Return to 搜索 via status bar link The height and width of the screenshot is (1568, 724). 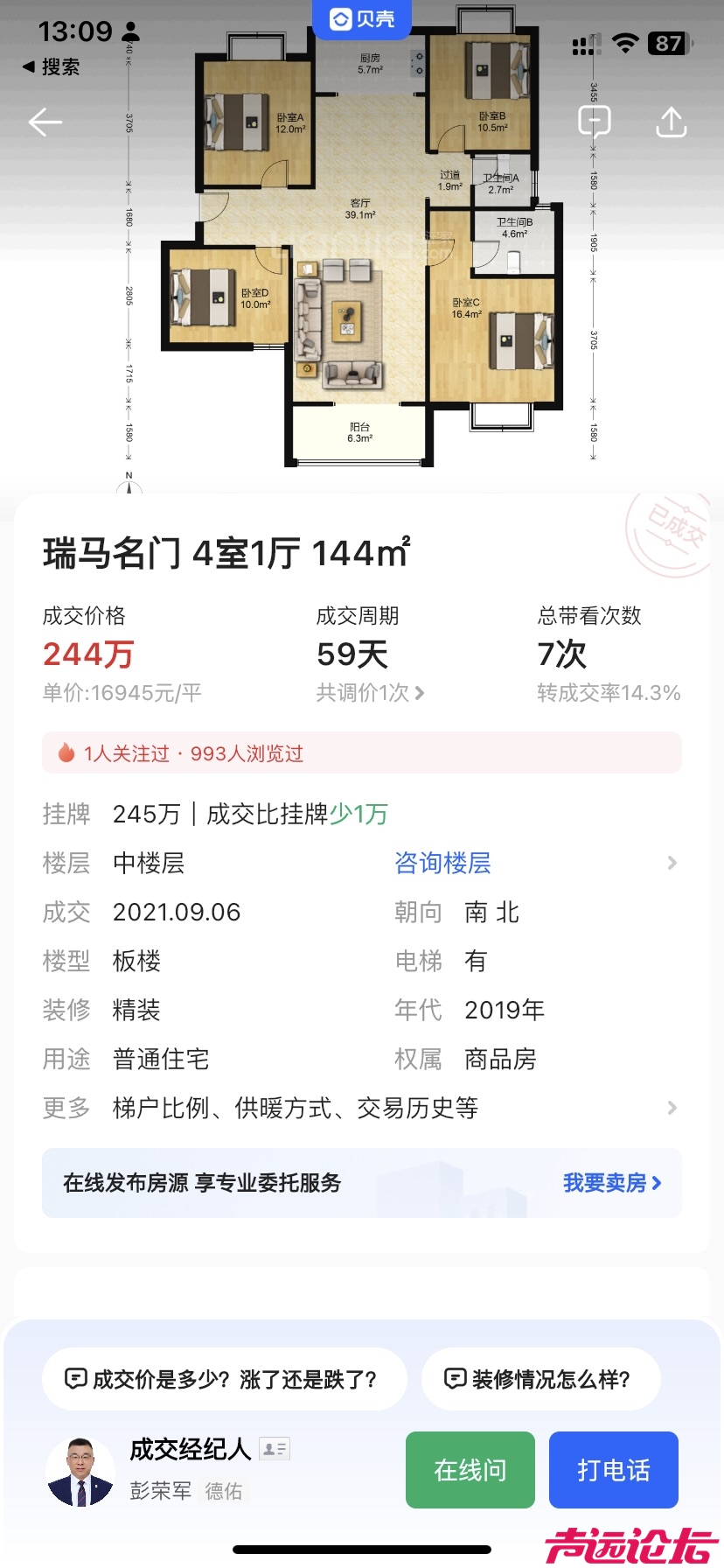tap(52, 66)
